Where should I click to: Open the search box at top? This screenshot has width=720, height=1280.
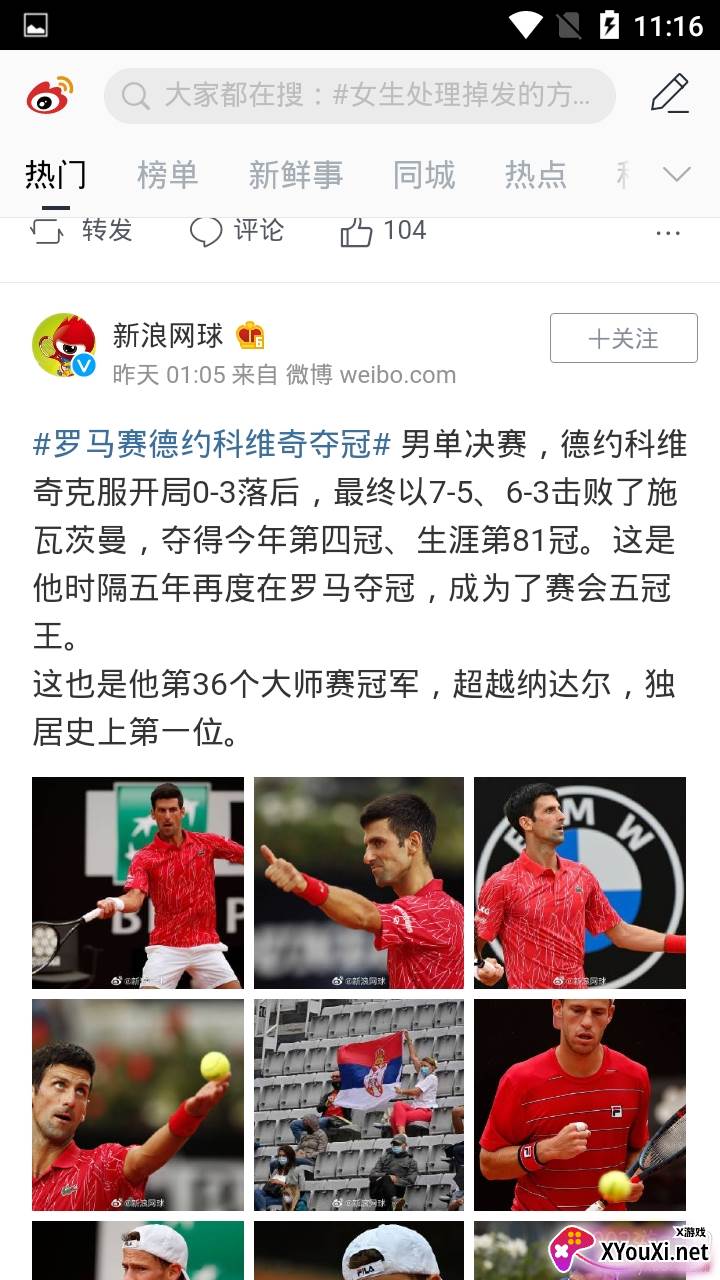[x=360, y=96]
